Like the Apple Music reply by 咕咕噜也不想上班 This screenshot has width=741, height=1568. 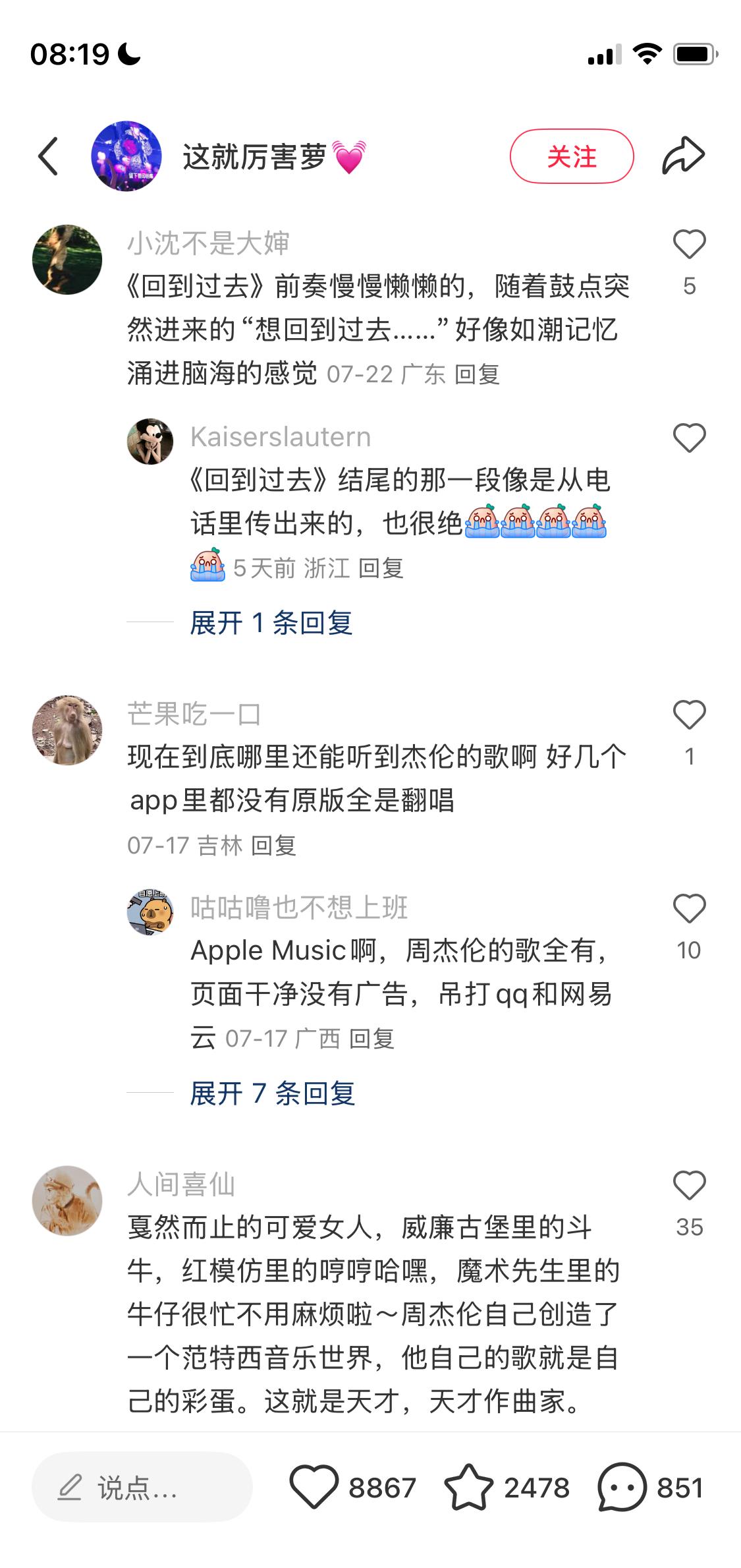click(x=689, y=909)
